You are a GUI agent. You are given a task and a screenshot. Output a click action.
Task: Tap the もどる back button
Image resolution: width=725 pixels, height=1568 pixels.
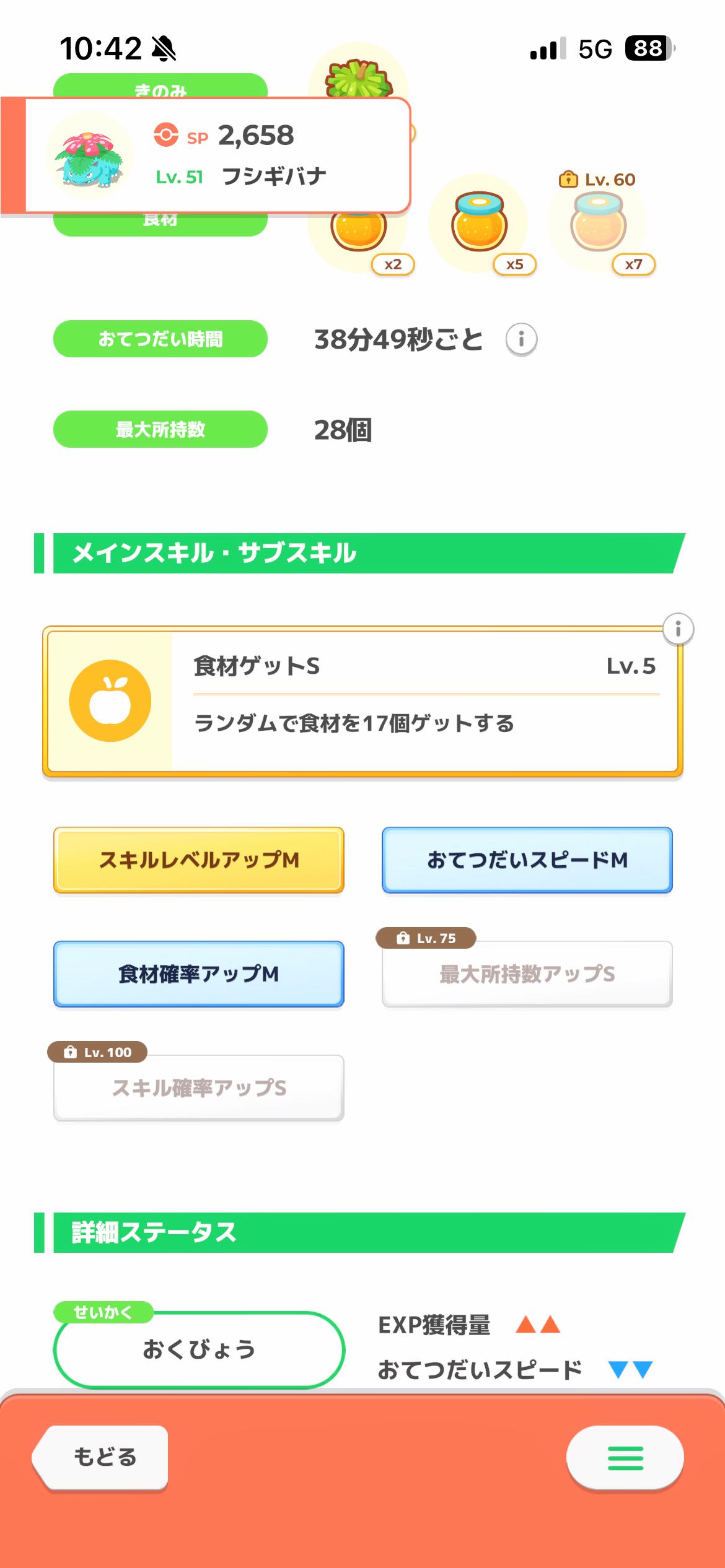tap(102, 1457)
